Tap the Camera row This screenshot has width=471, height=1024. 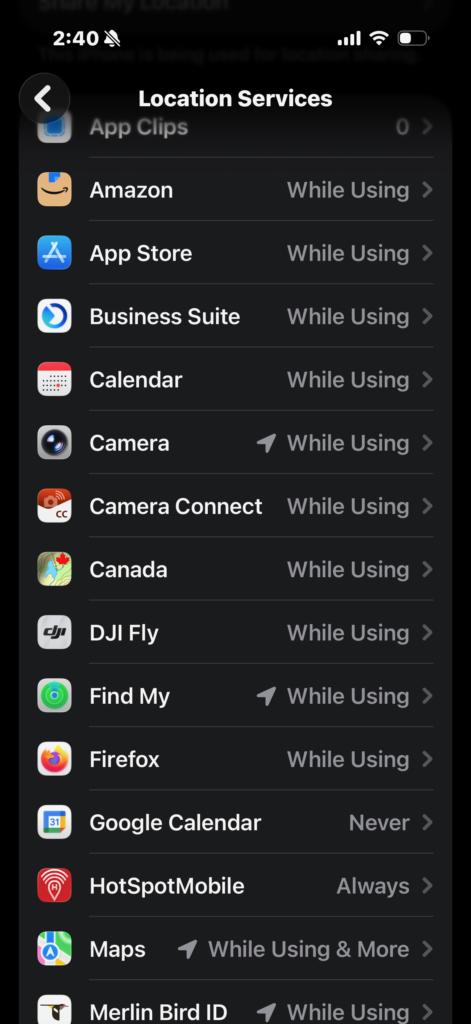click(x=235, y=443)
